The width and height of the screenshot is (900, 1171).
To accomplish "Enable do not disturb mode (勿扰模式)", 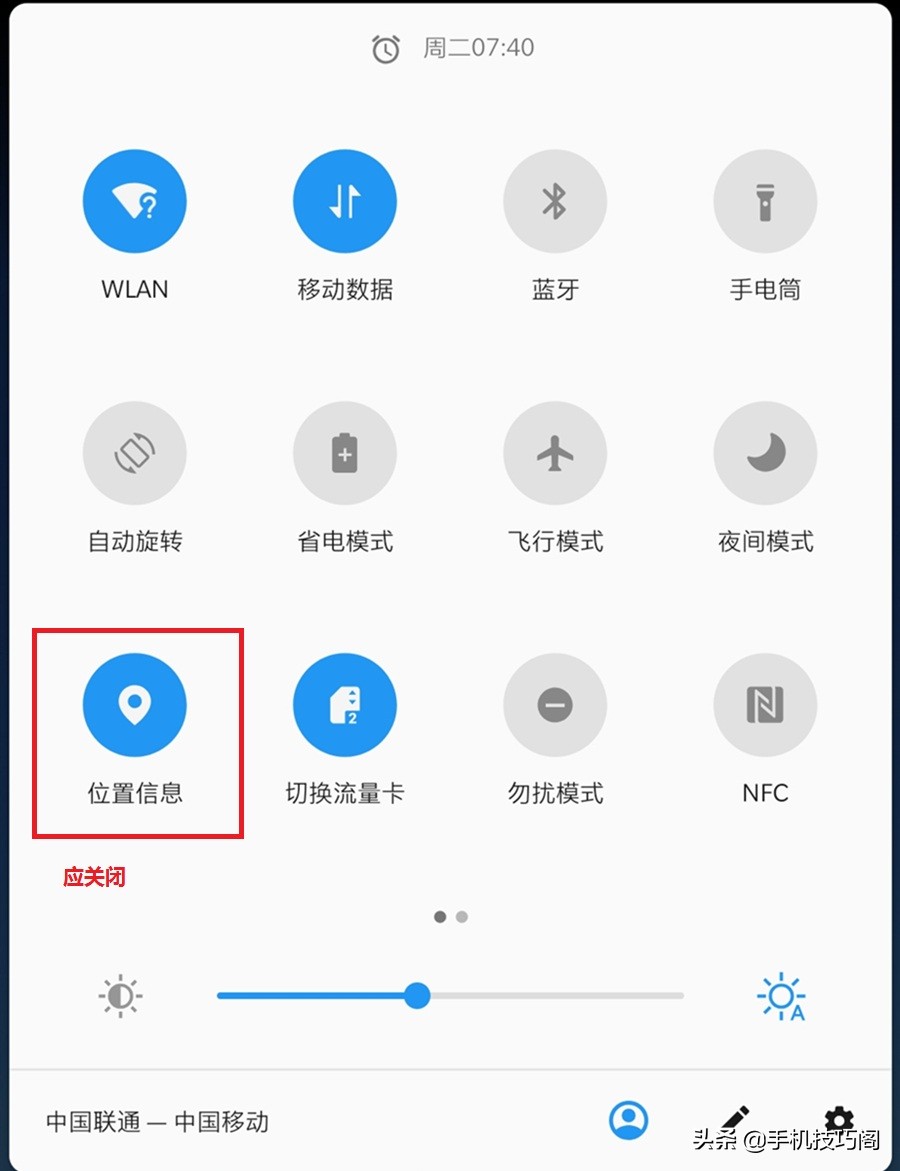I will 555,704.
